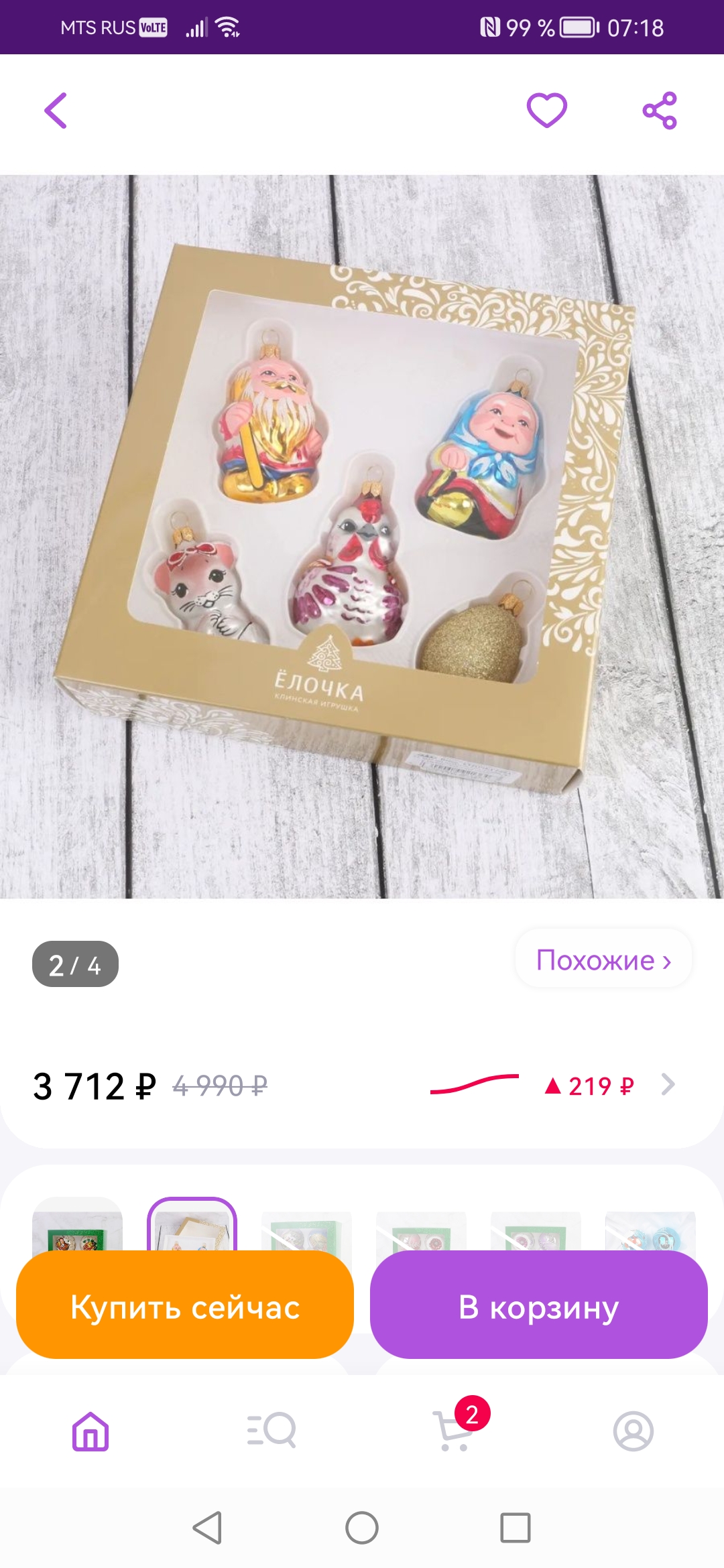Viewport: 724px width, 1568px height.
Task: Share this product
Action: [x=660, y=111]
